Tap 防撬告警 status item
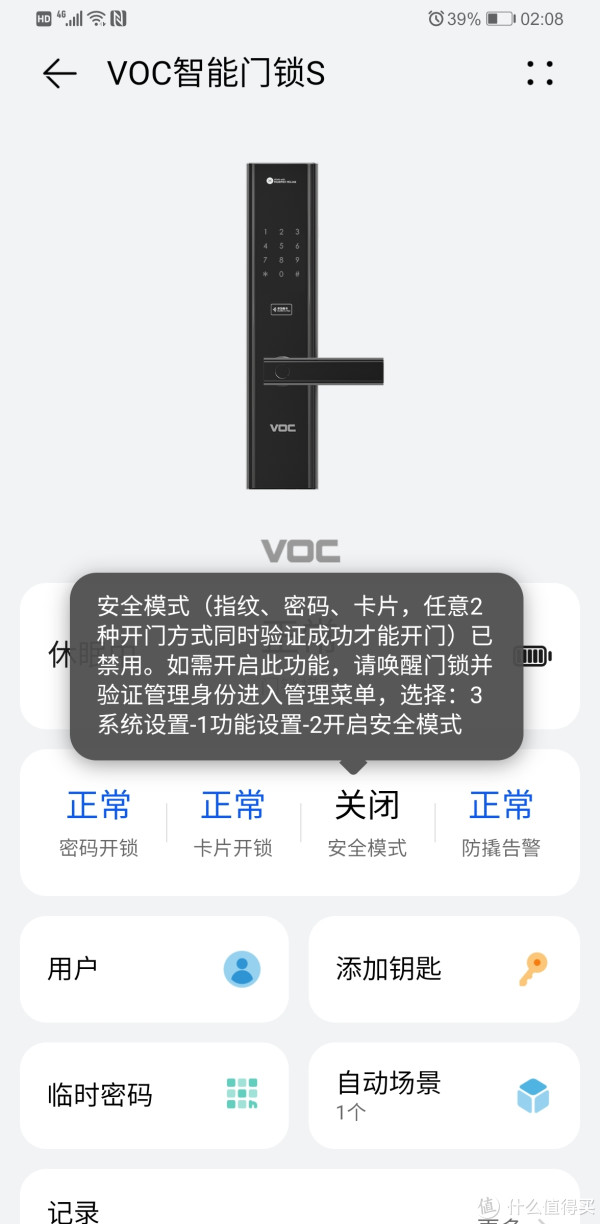Image resolution: width=600 pixels, height=1224 pixels. (x=501, y=823)
